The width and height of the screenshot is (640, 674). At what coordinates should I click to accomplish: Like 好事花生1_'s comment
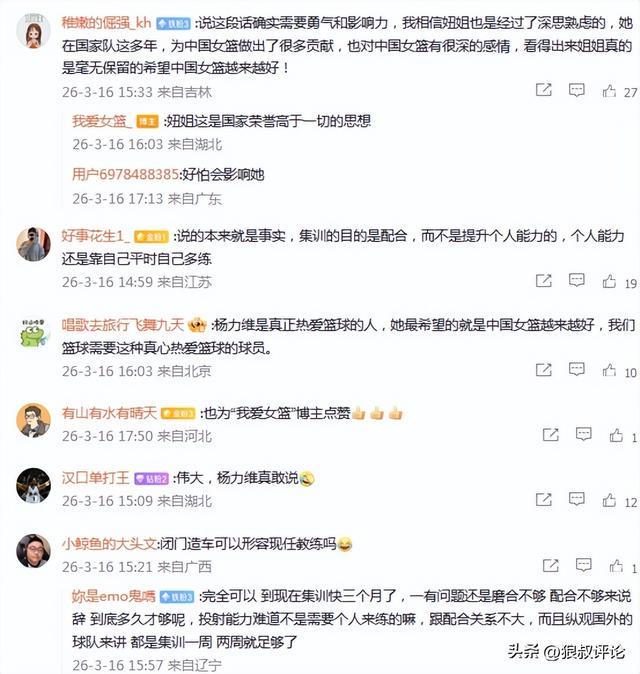(609, 283)
